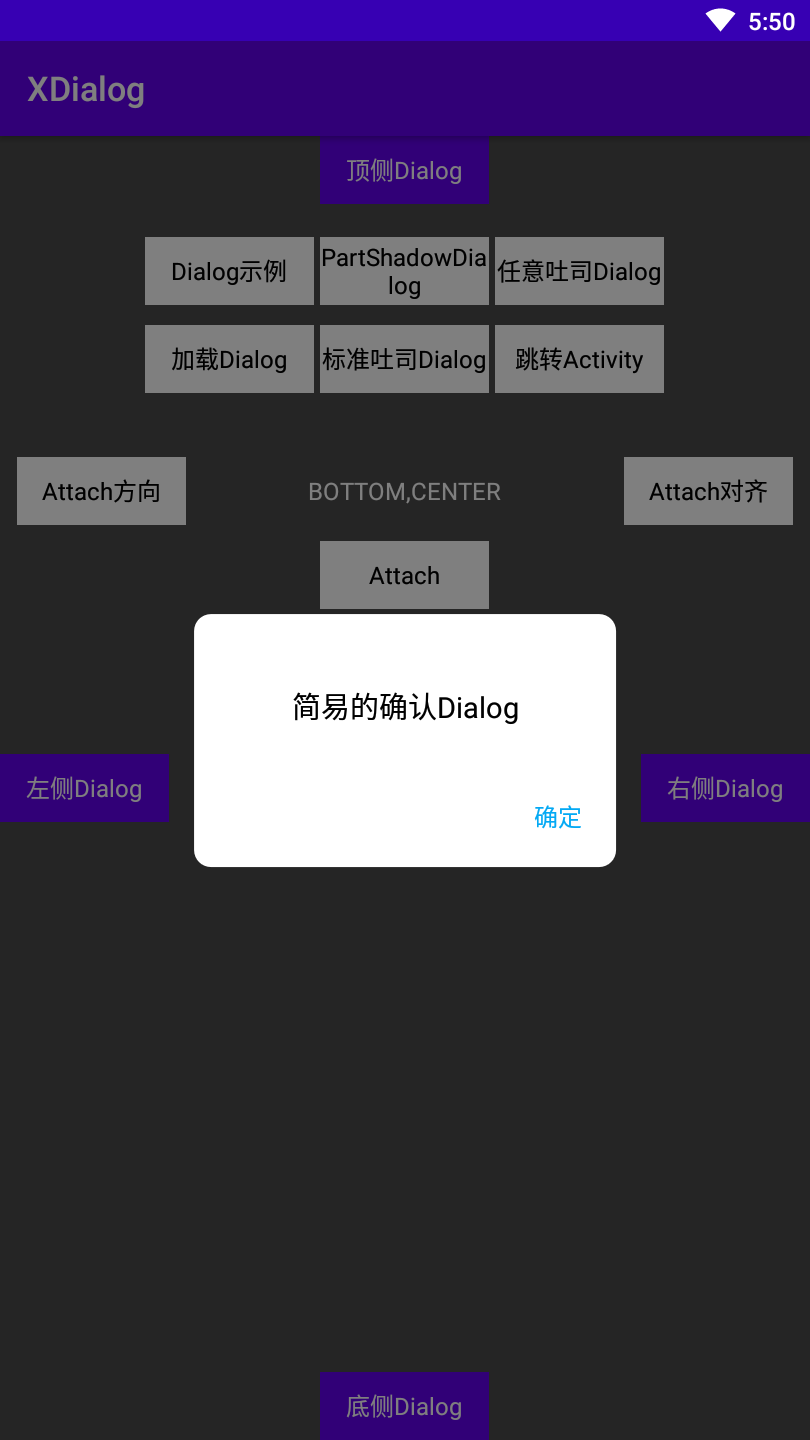
Task: Change the Attach方向 setting
Action: point(101,491)
